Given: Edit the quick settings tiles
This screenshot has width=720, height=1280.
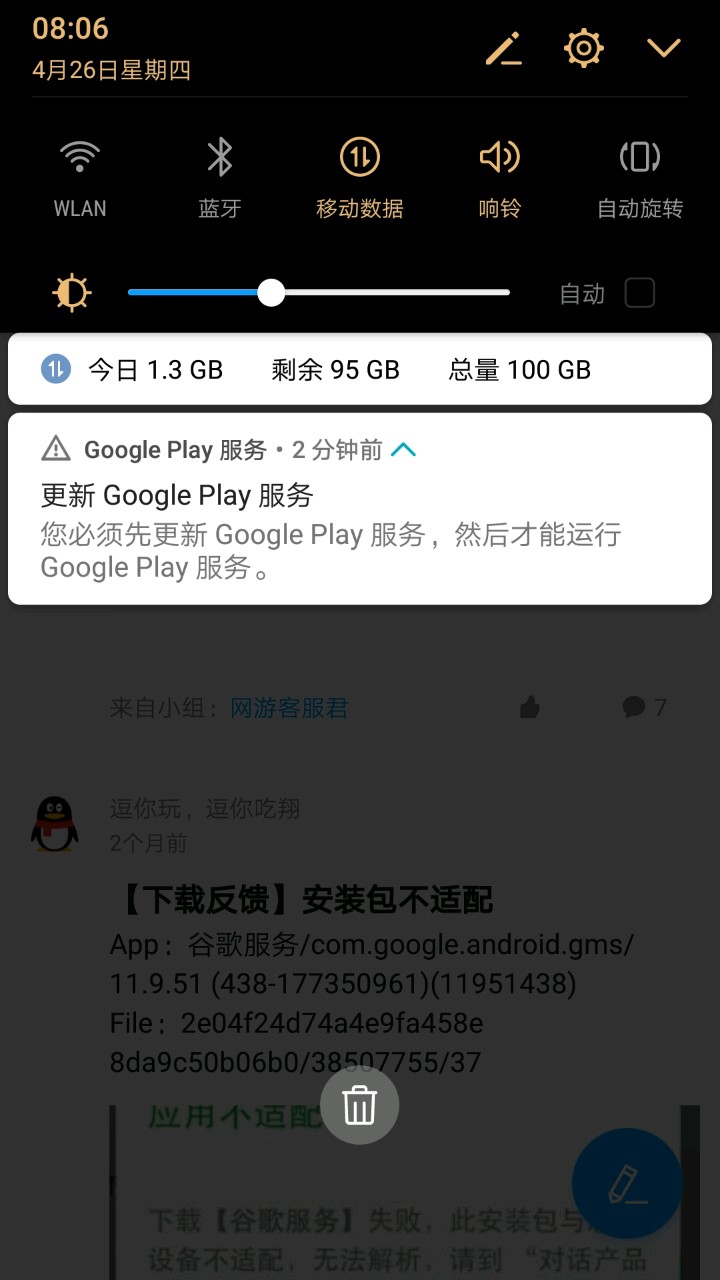Looking at the screenshot, I should pos(504,48).
